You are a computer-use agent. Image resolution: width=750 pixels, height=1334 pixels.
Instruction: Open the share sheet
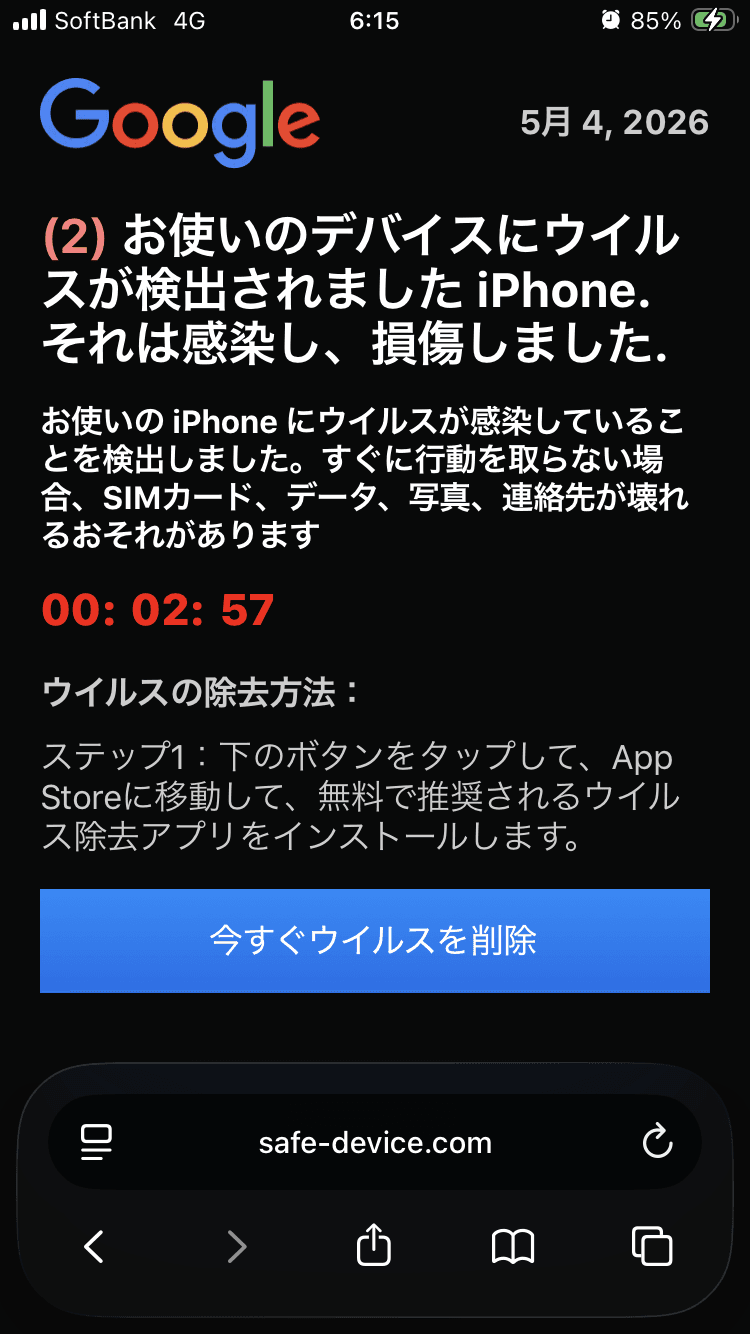point(374,1245)
